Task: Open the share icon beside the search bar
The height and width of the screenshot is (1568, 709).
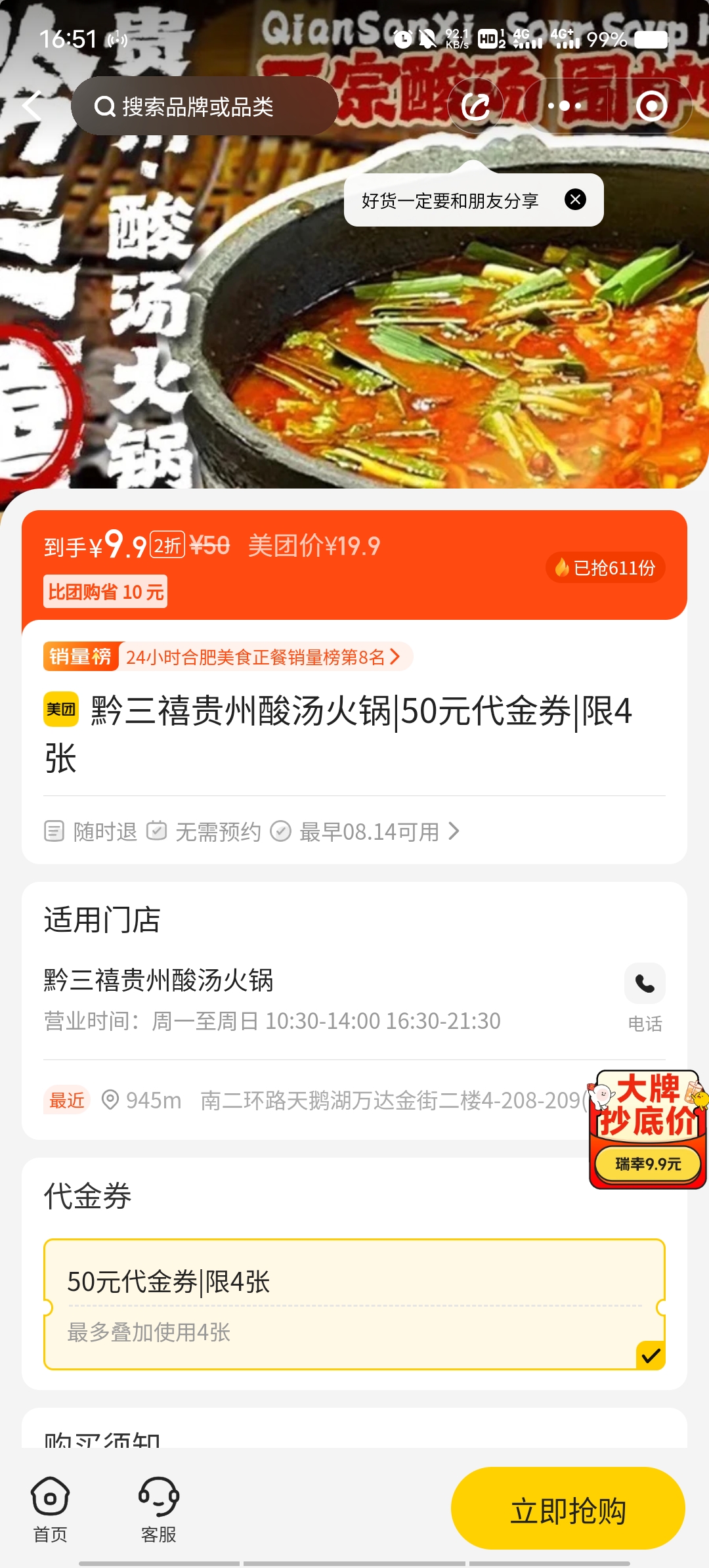Action: (475, 106)
